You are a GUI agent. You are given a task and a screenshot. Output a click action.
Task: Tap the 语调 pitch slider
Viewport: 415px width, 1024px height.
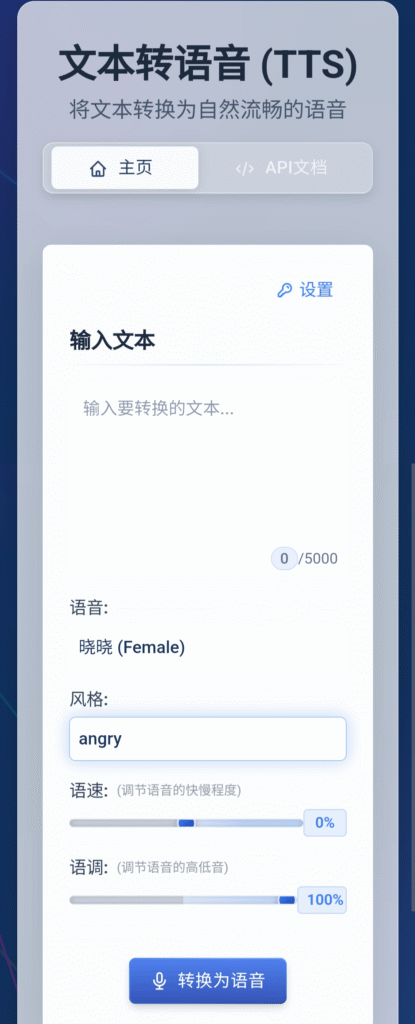click(183, 900)
